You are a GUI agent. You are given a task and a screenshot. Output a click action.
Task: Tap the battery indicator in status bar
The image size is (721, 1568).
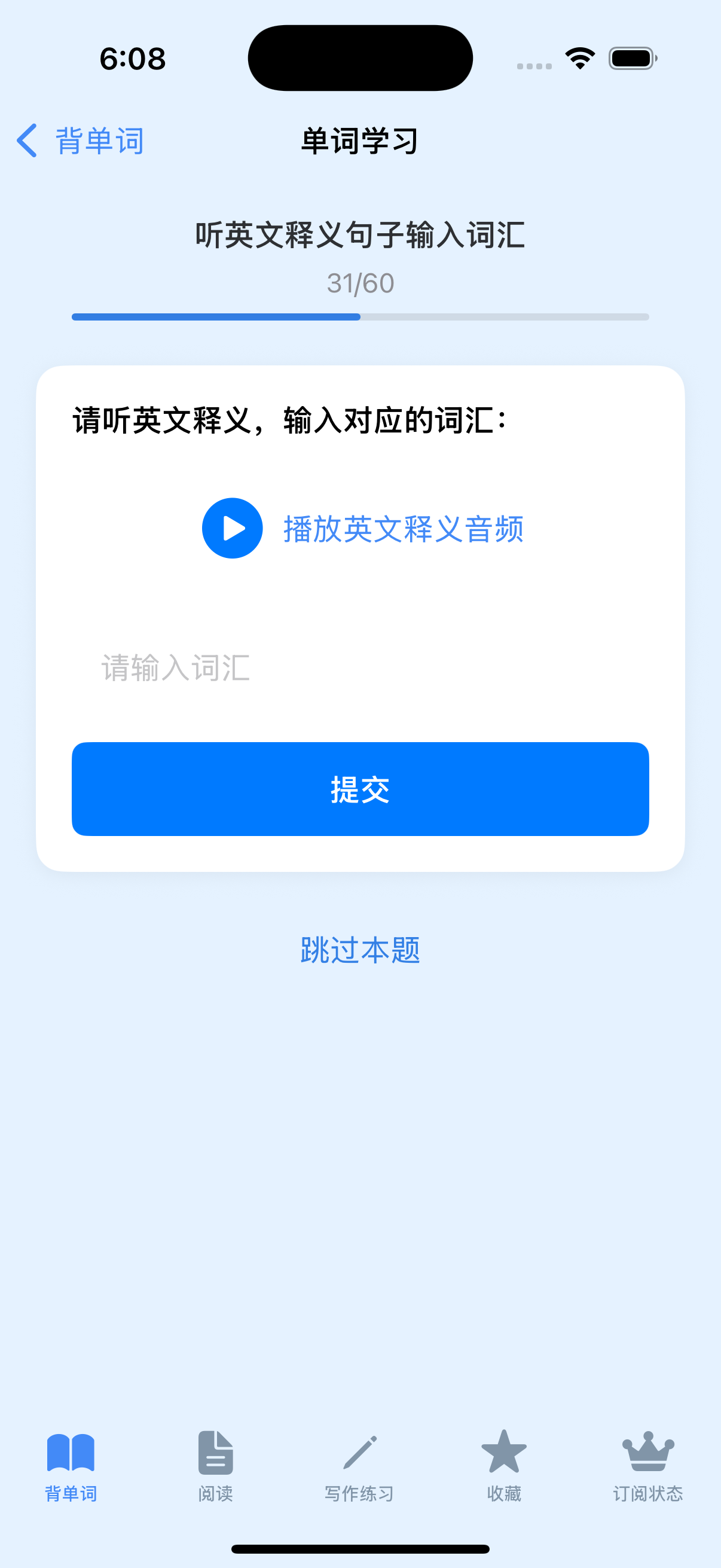coord(631,57)
